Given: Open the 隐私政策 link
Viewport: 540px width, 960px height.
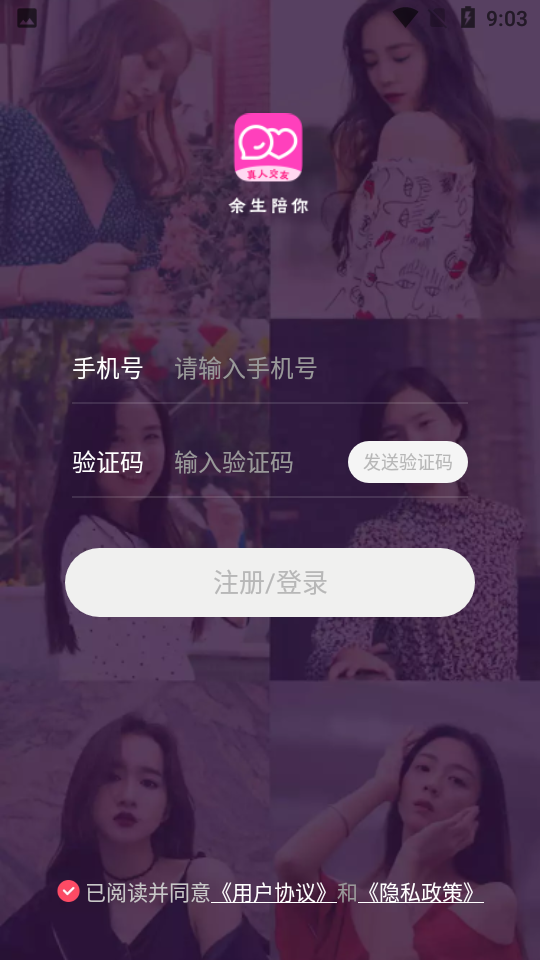Looking at the screenshot, I should [421, 893].
